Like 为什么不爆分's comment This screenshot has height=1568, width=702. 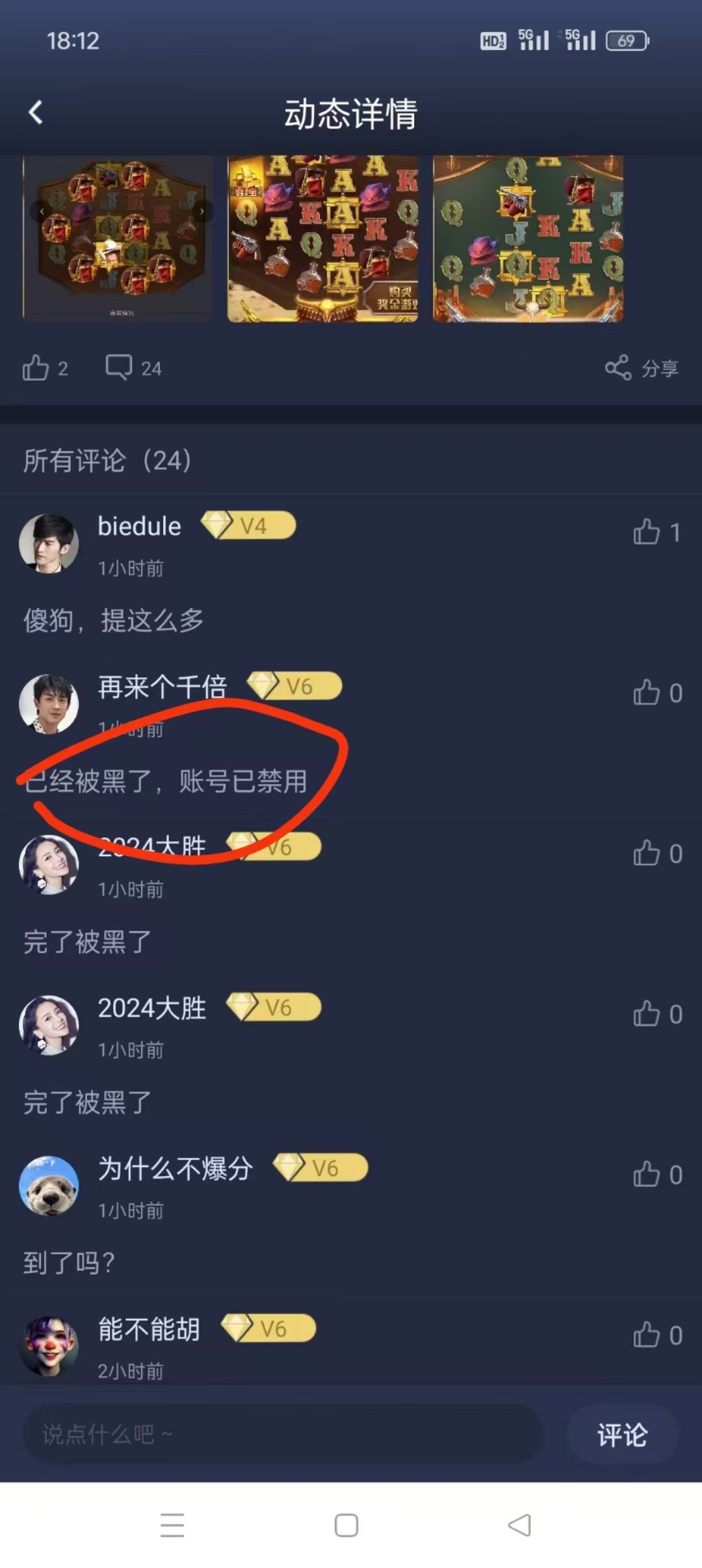click(647, 1175)
